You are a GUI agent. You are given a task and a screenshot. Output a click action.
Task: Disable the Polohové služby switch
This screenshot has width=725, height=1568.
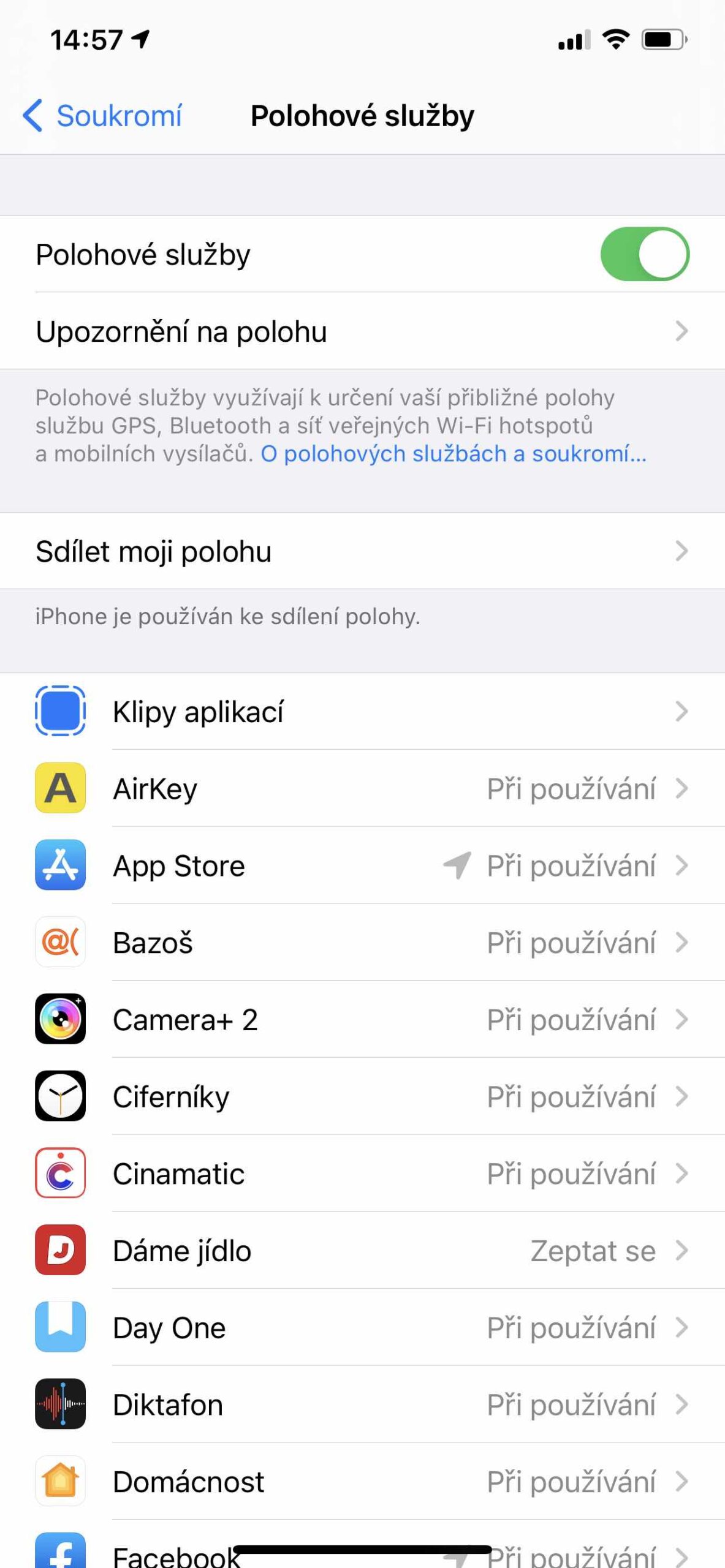click(644, 254)
